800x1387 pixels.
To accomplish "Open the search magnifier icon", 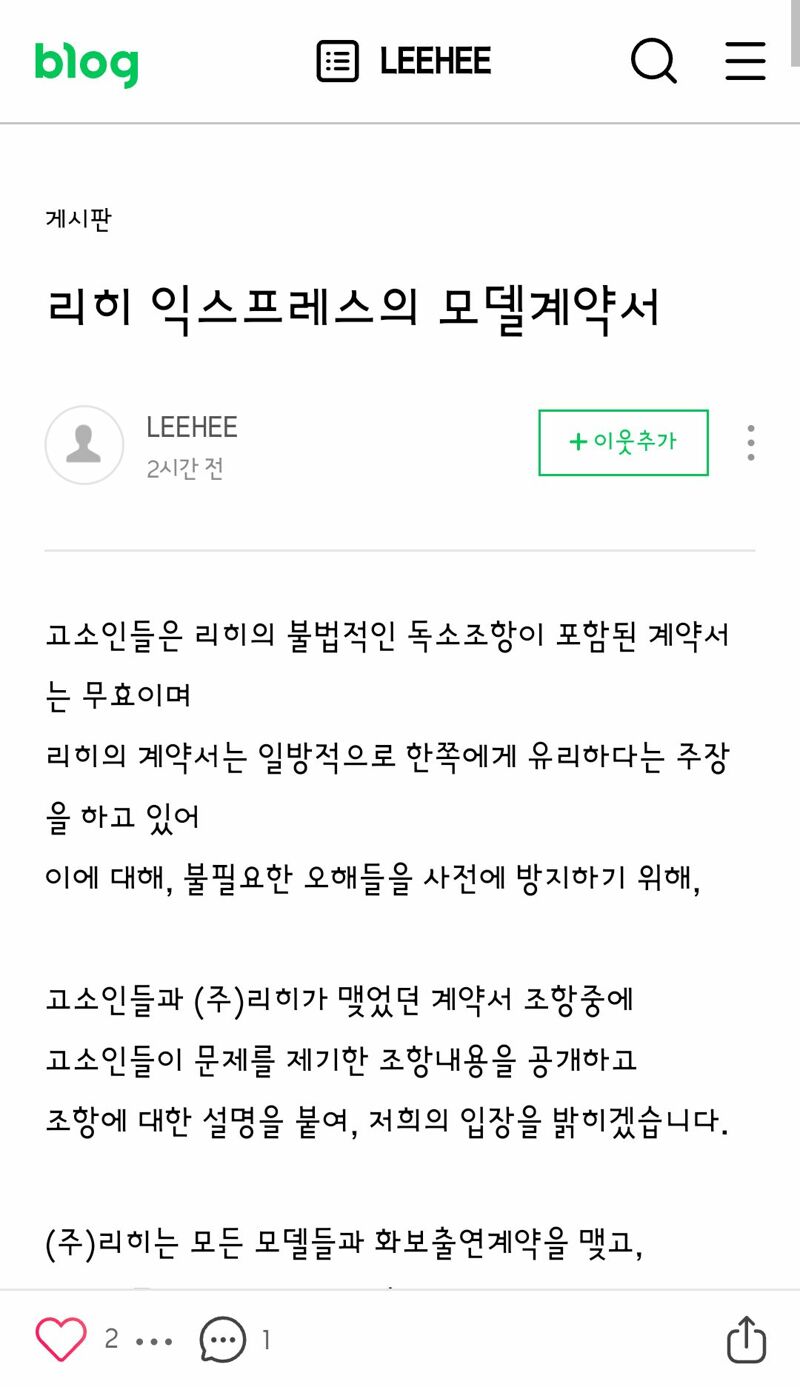I will coord(654,61).
